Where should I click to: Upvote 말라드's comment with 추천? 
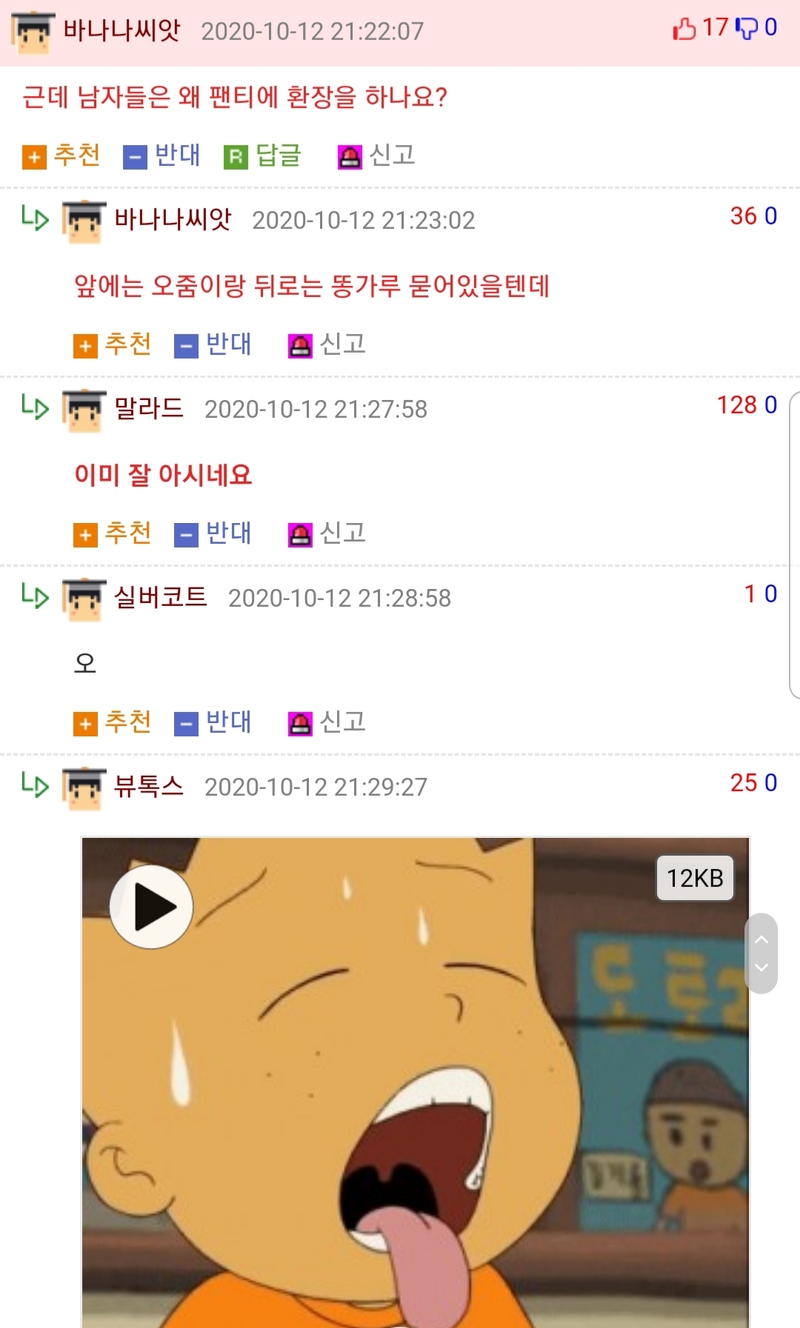point(112,534)
